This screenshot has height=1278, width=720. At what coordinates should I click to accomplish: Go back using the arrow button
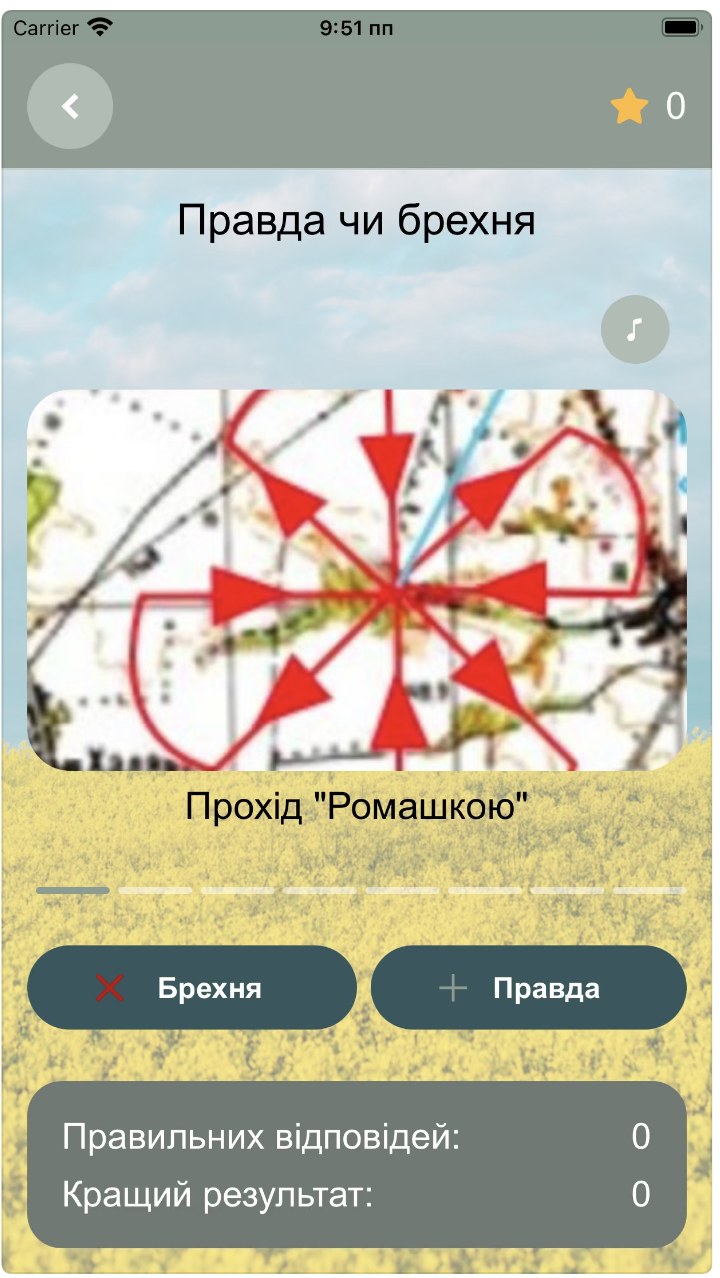[x=70, y=106]
